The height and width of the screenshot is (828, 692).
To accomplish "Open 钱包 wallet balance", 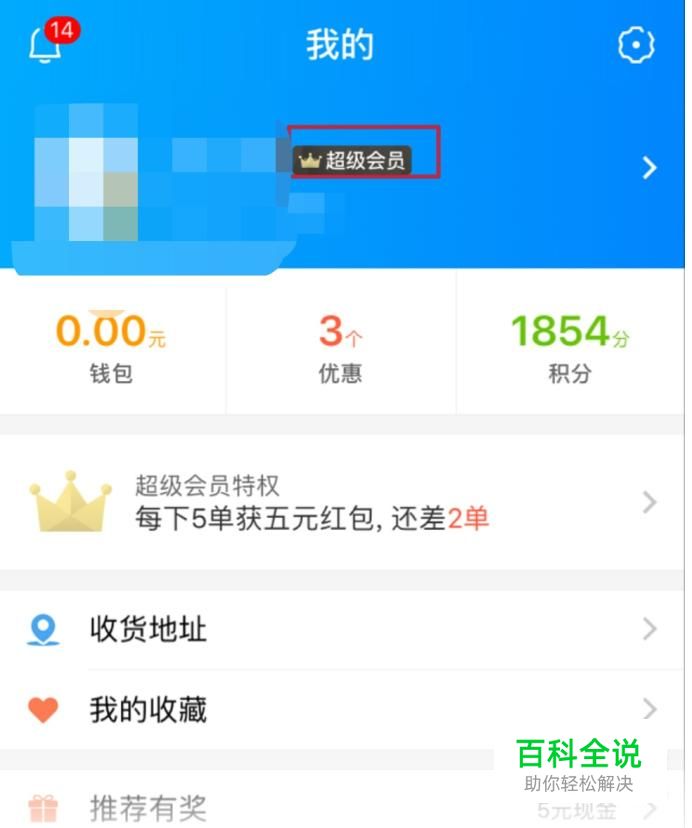I will [111, 347].
